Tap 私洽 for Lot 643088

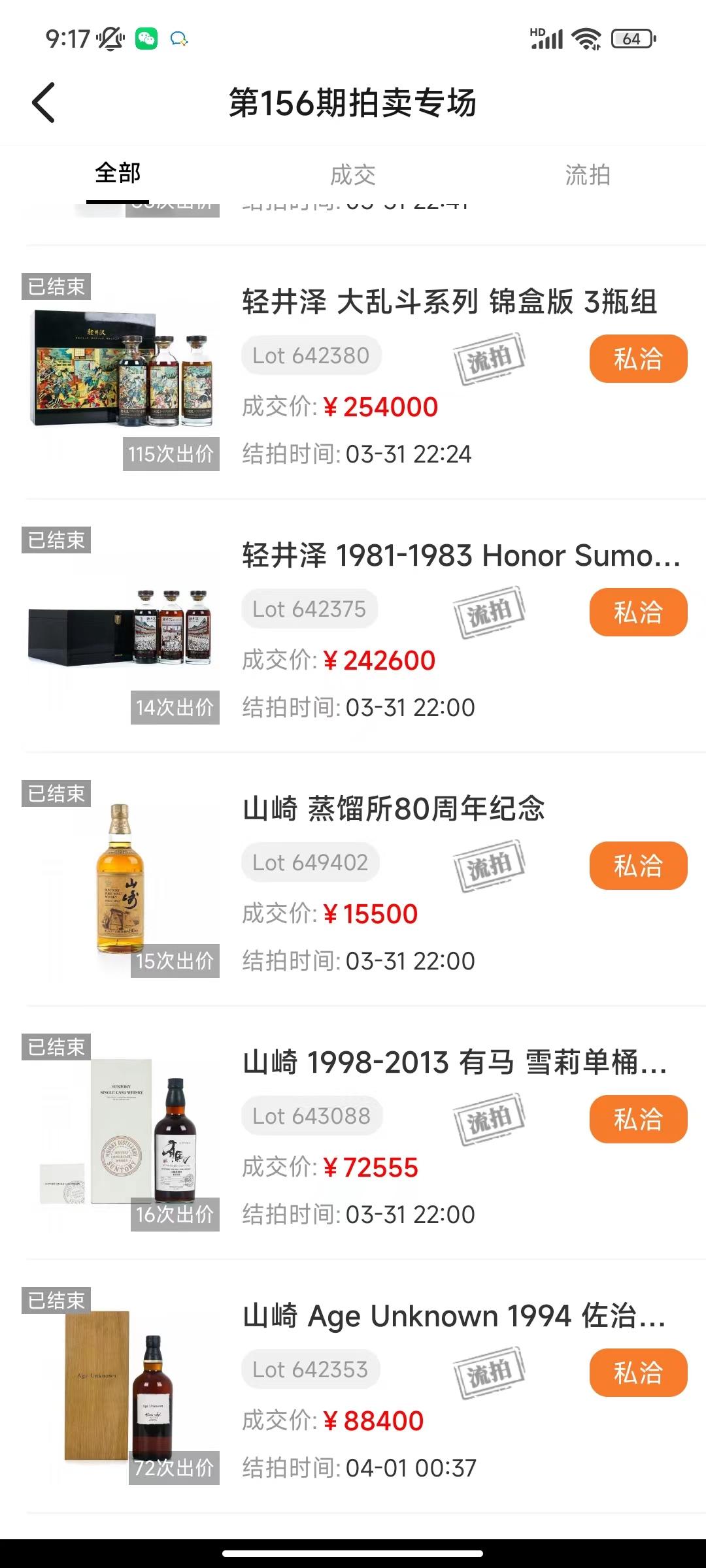click(638, 1119)
